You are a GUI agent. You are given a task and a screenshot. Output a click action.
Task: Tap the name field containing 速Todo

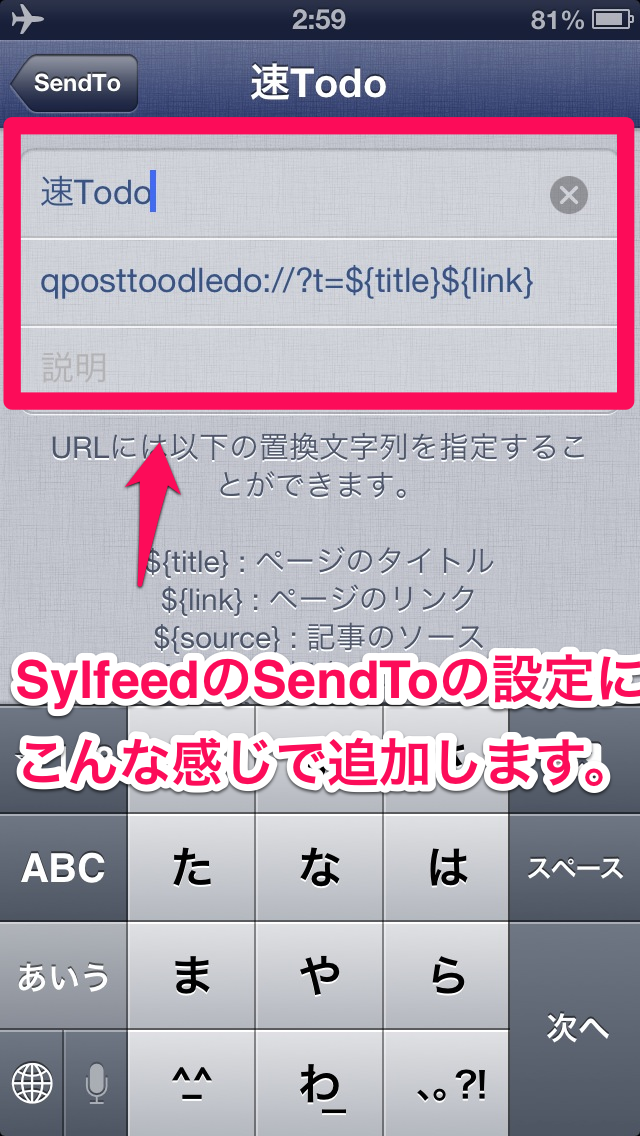[319, 194]
